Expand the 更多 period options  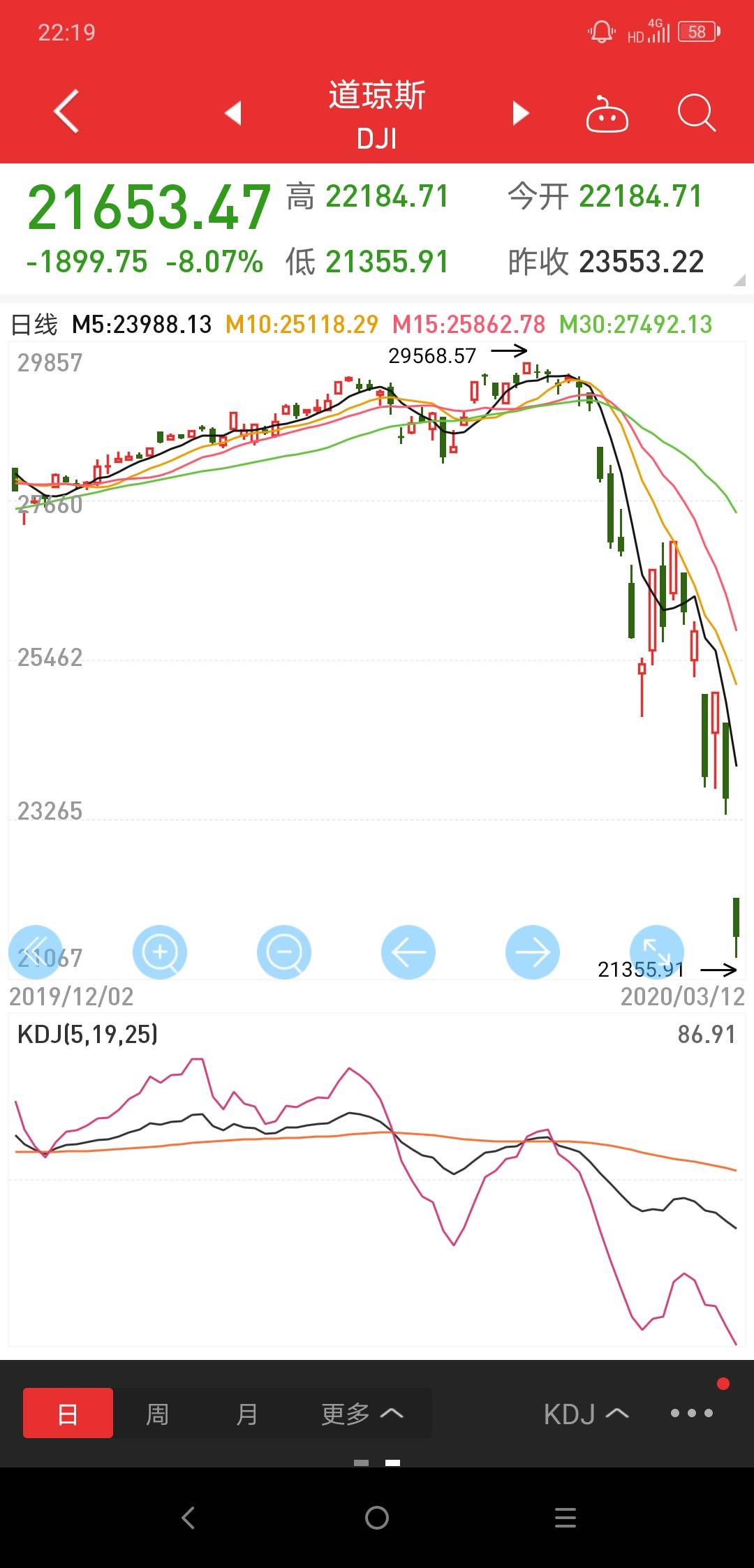362,1414
